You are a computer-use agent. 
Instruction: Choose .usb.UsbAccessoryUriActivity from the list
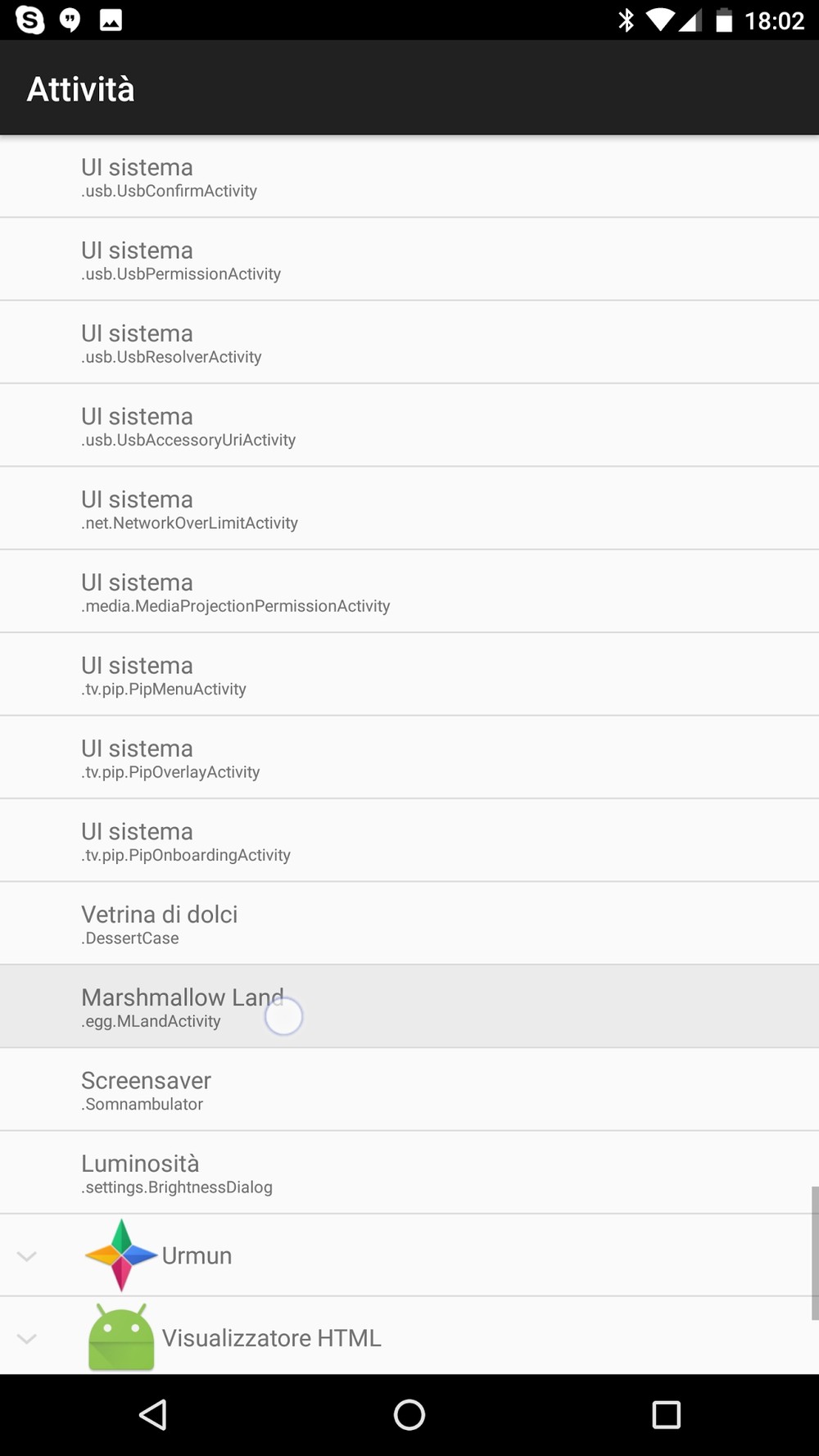point(409,426)
